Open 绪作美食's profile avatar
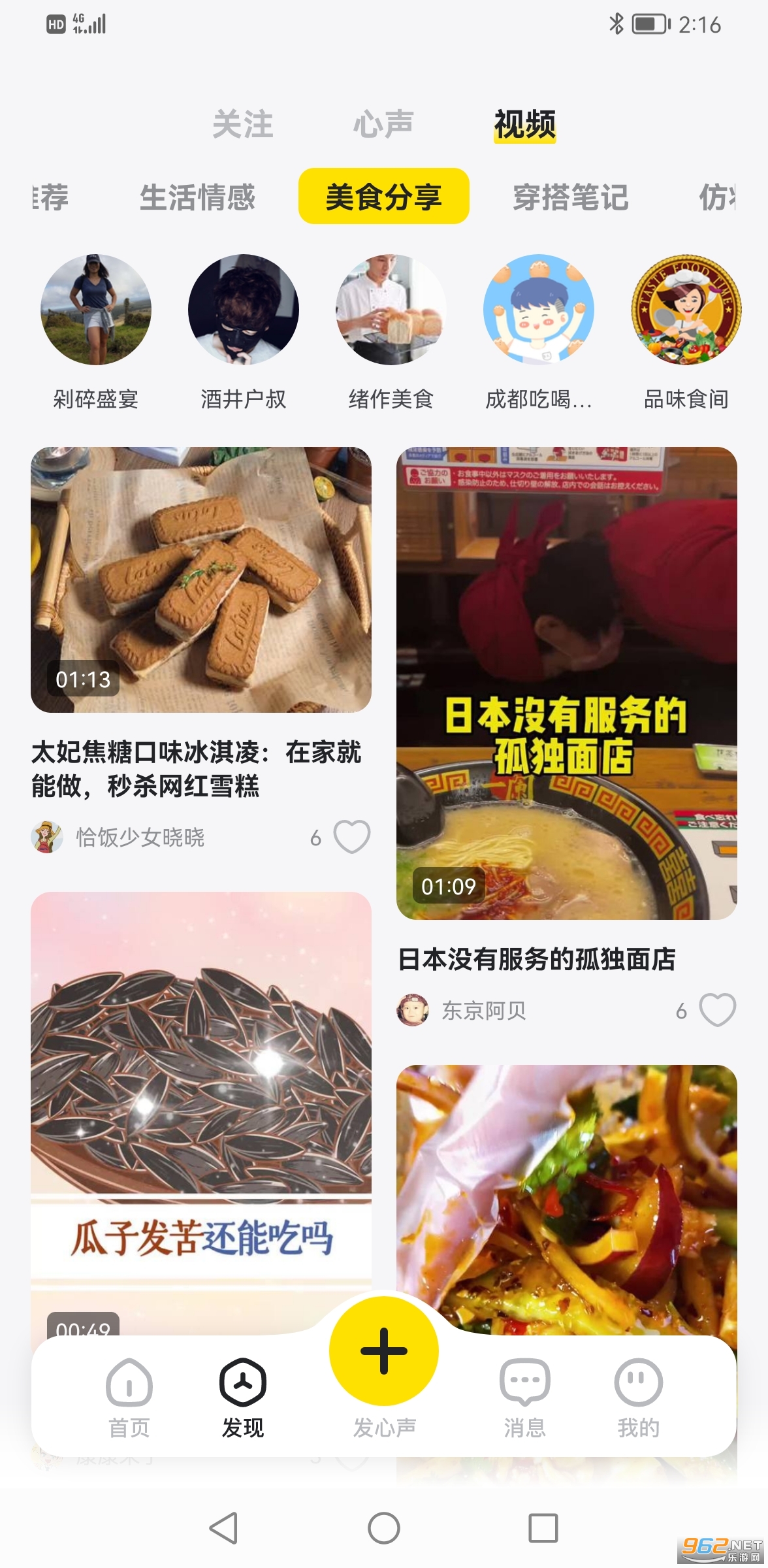 pos(391,310)
